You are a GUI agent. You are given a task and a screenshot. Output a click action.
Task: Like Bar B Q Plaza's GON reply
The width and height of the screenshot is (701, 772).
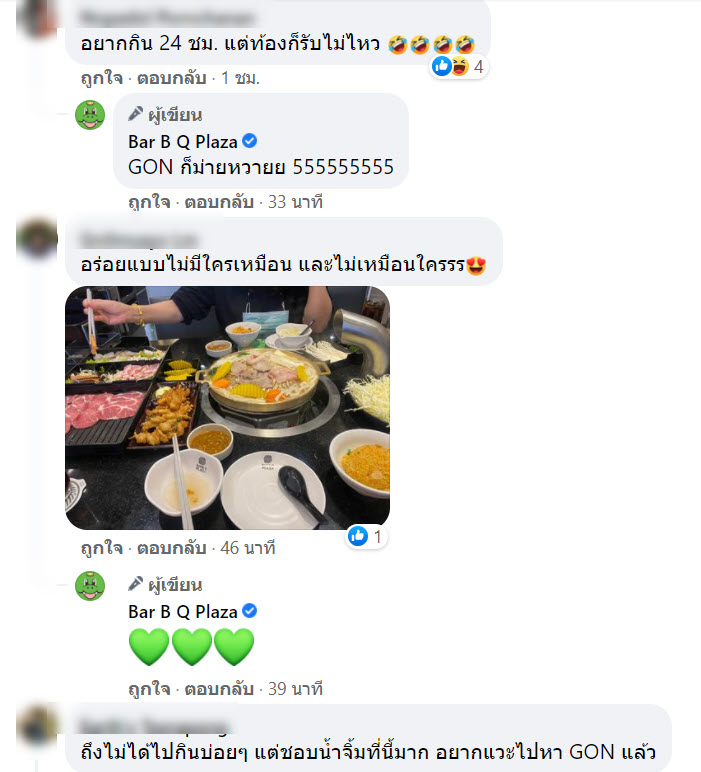(148, 202)
